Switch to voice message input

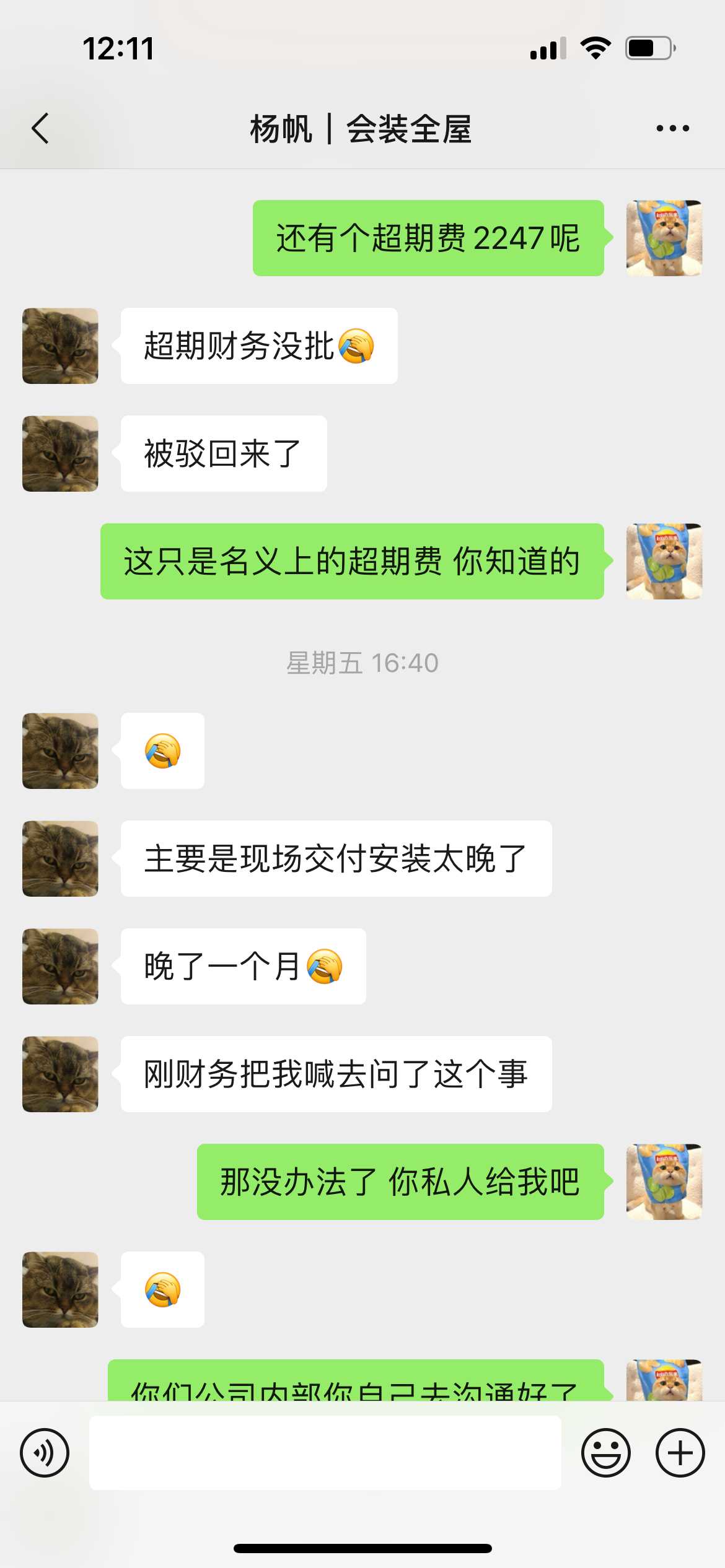pos(45,1452)
